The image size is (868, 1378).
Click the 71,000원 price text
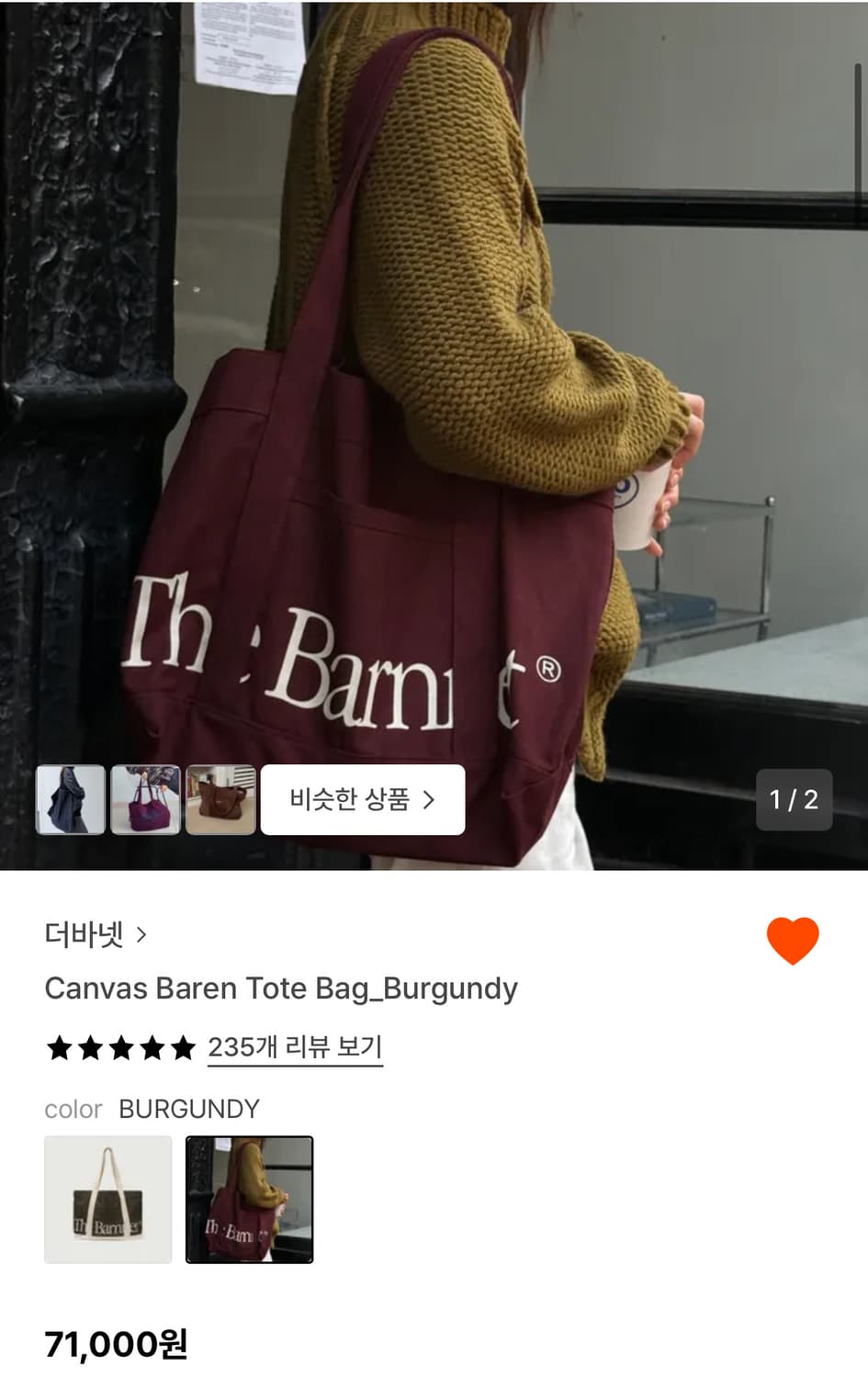pyautogui.click(x=116, y=1343)
